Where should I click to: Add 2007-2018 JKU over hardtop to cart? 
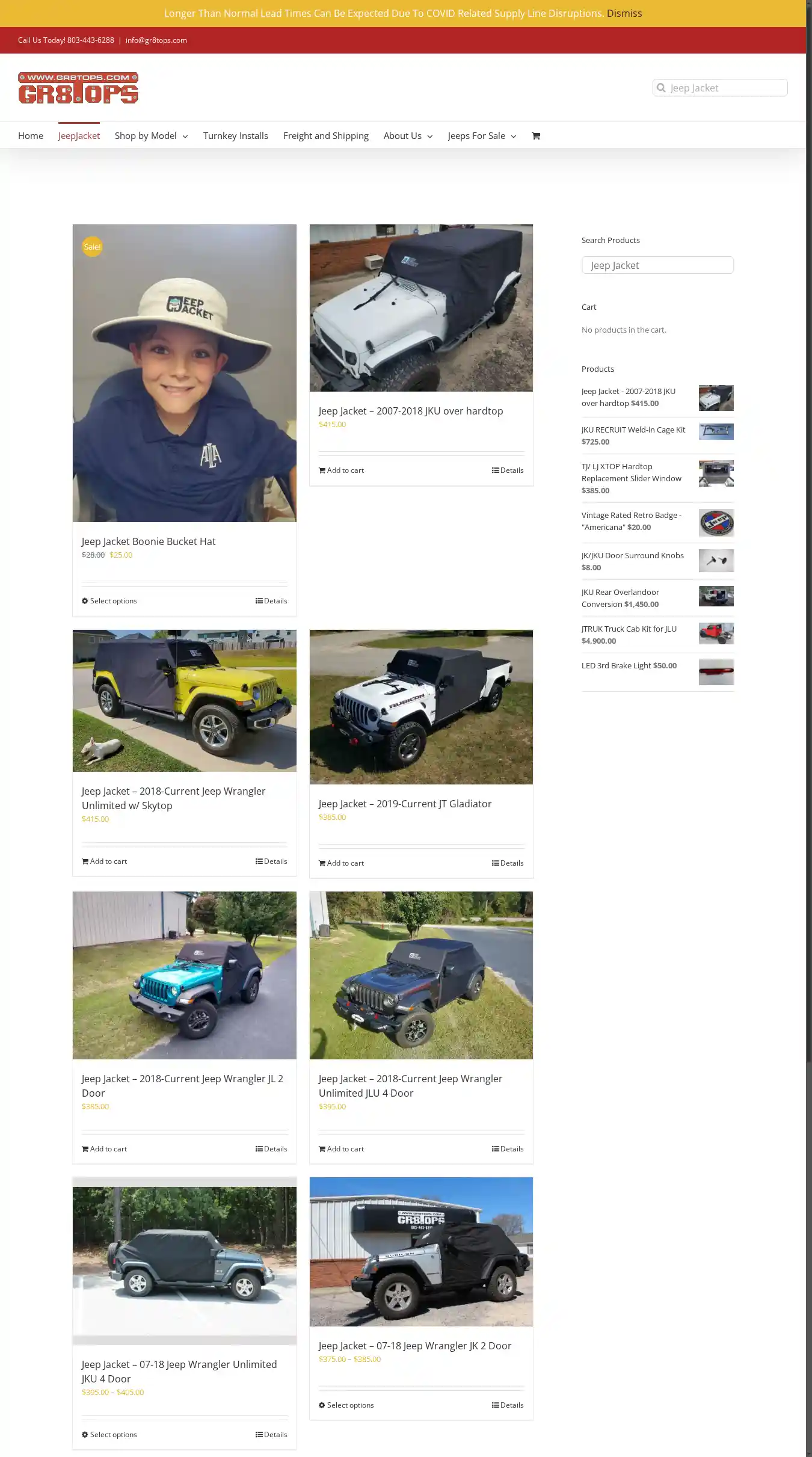click(x=341, y=470)
